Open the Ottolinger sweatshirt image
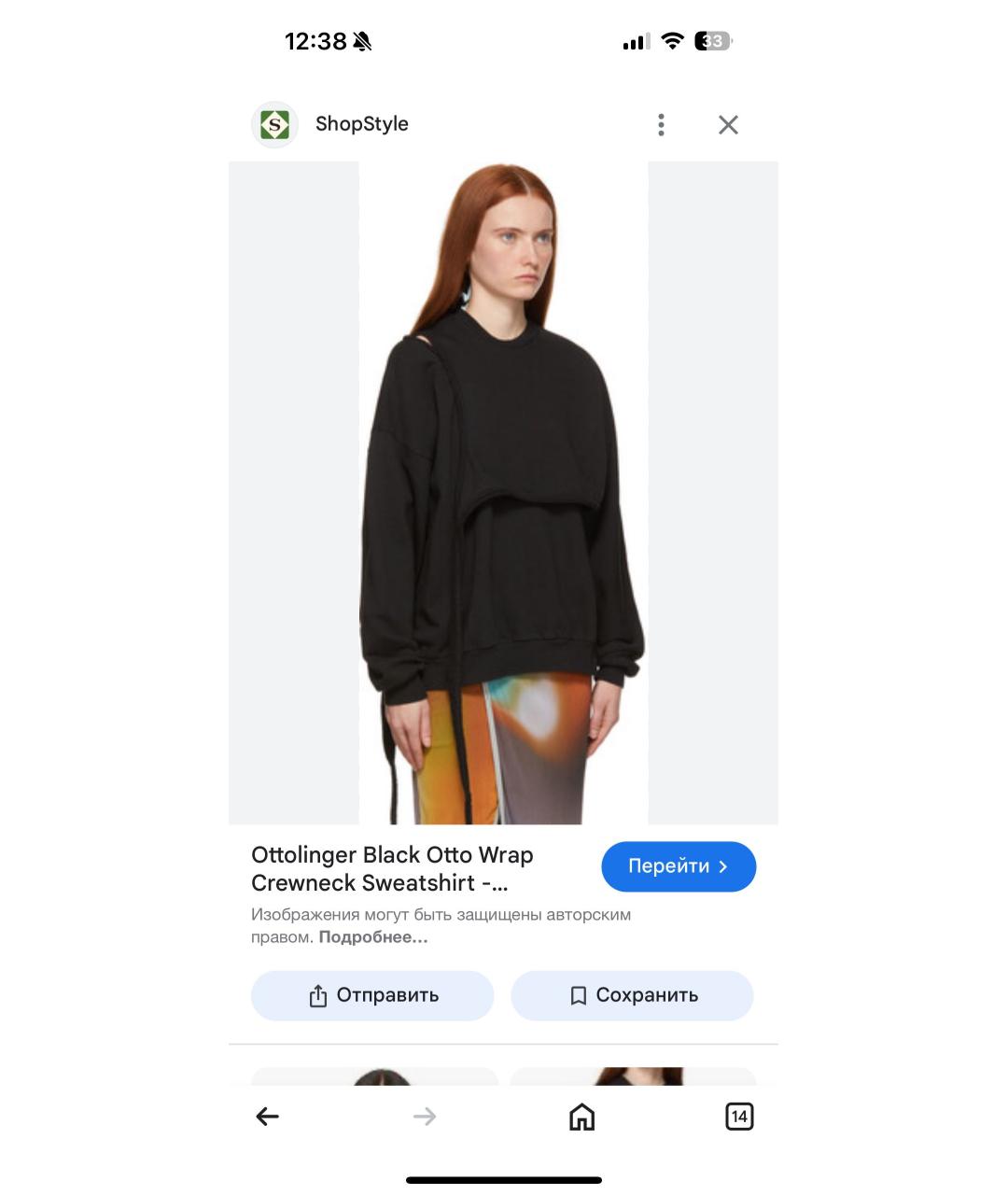 pyautogui.click(x=503, y=493)
